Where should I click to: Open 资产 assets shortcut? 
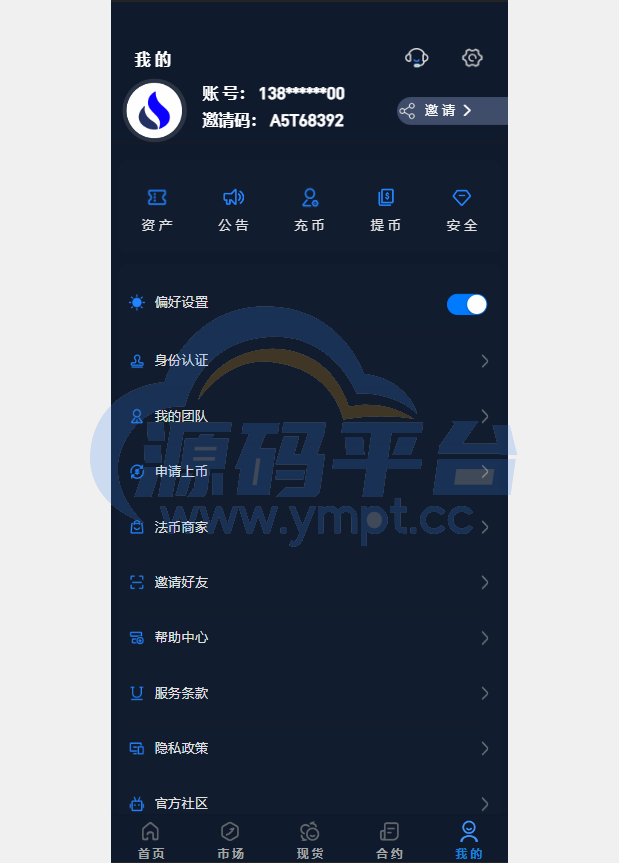tap(157, 210)
